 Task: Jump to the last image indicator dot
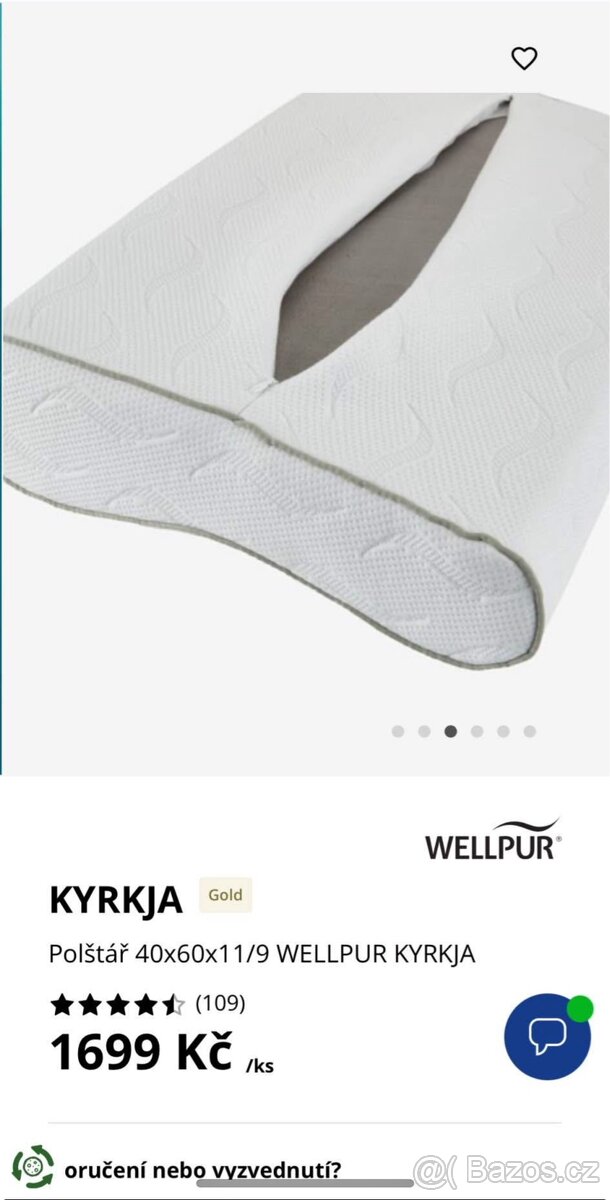529,731
